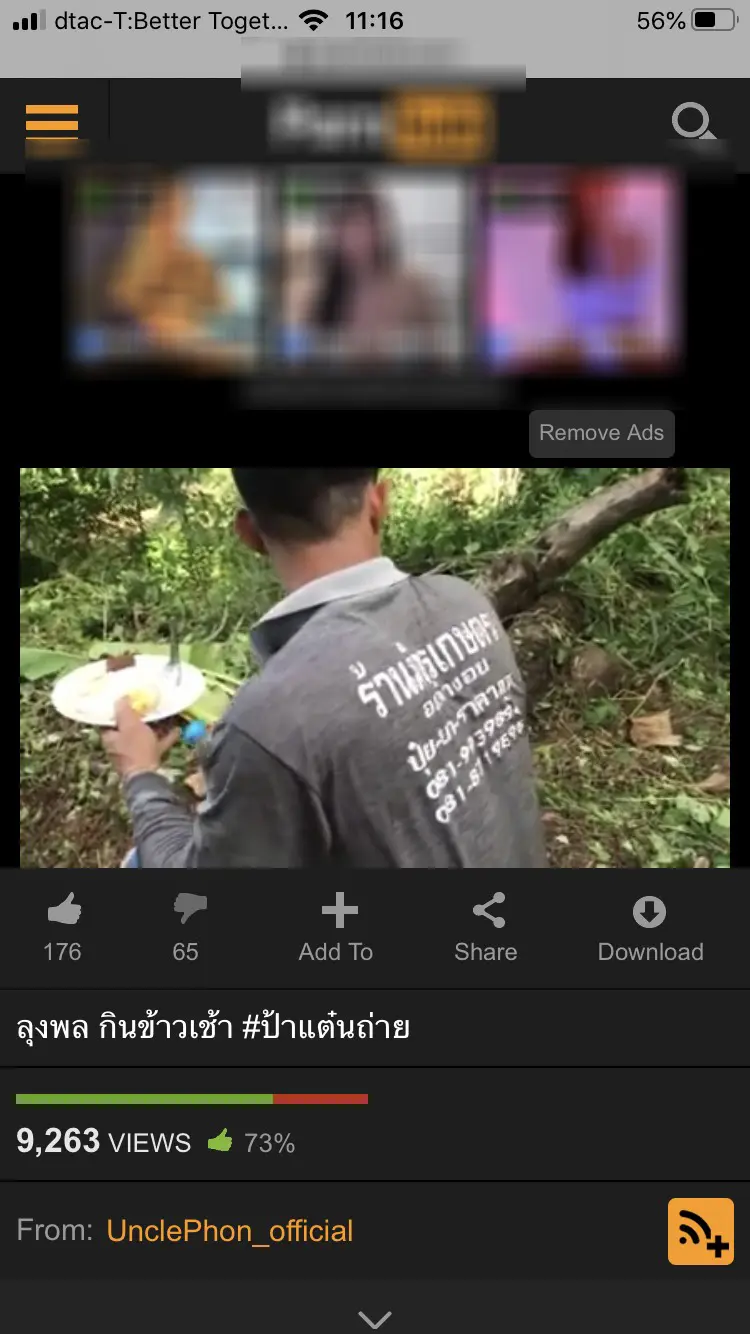This screenshot has height=1334, width=750.
Task: Play the video of the man eating
Action: coord(375,667)
